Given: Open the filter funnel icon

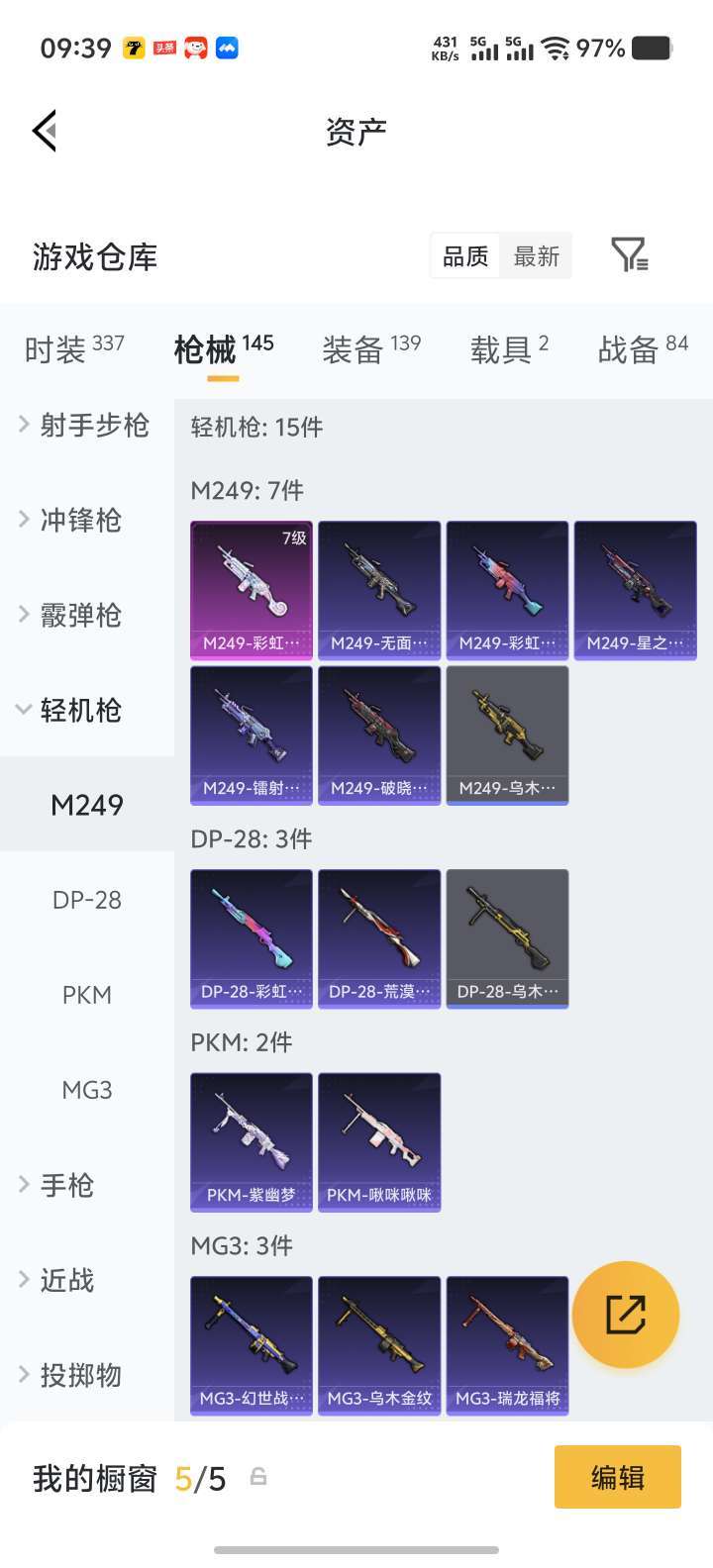Looking at the screenshot, I should 629,255.
